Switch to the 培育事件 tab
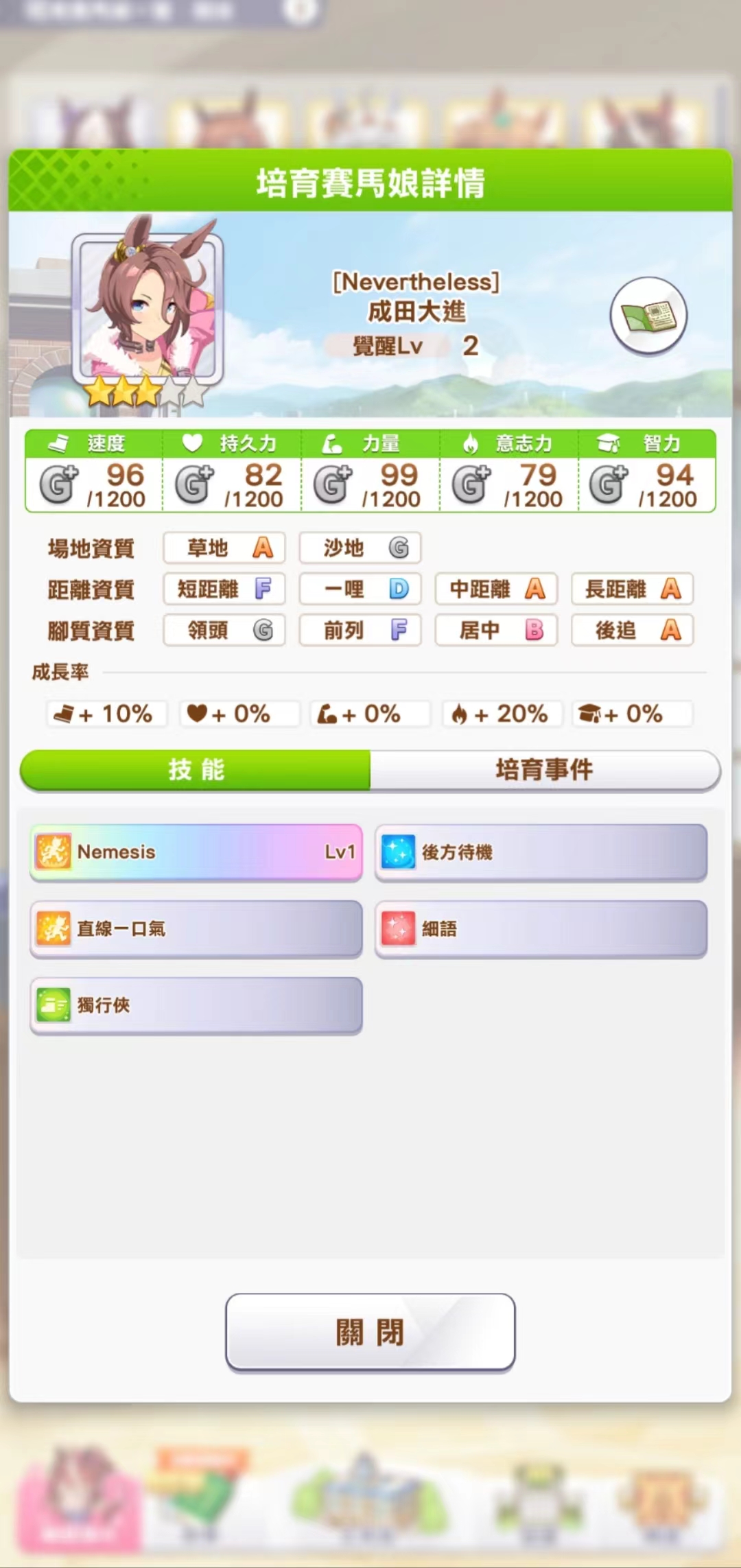The image size is (741, 1568). coord(544,770)
